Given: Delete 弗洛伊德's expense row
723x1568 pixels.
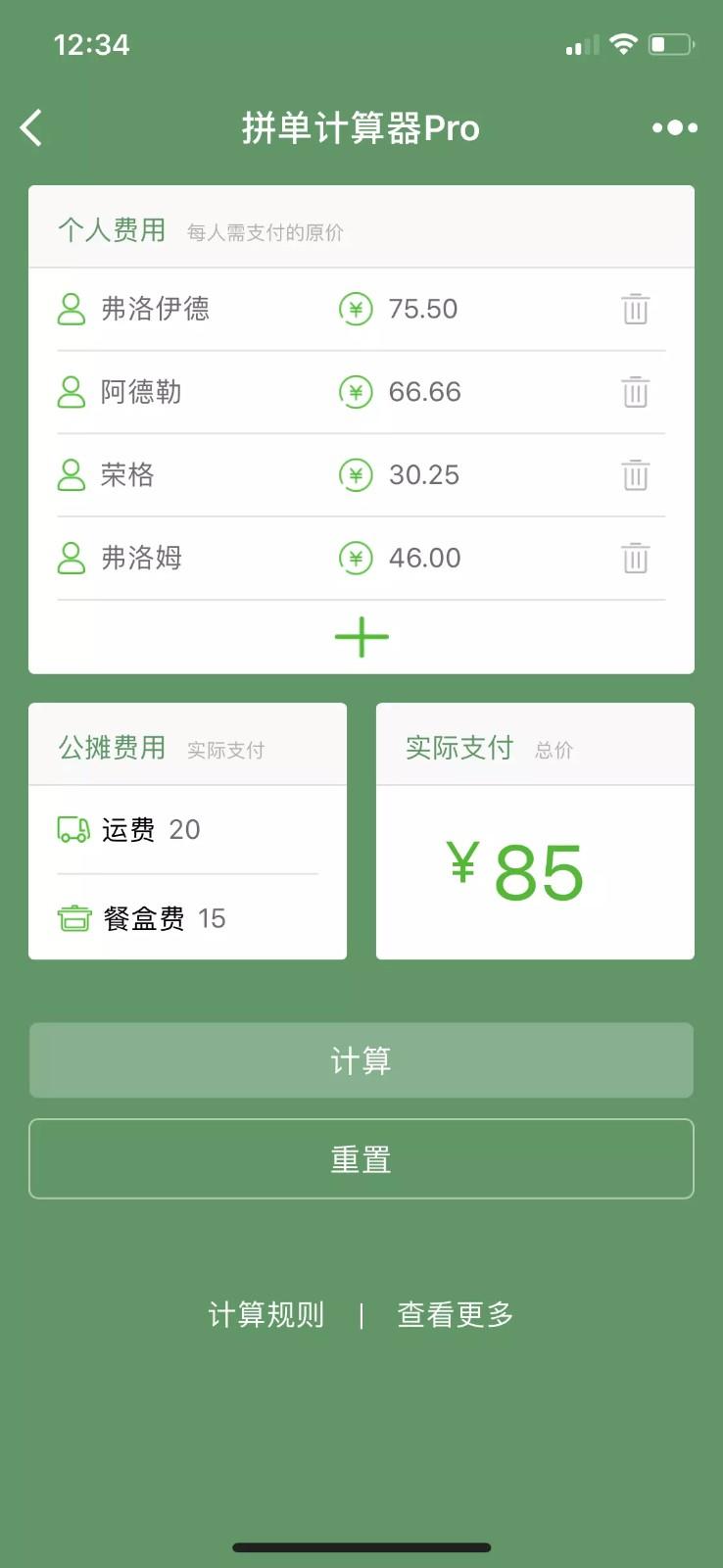Looking at the screenshot, I should click(x=635, y=310).
